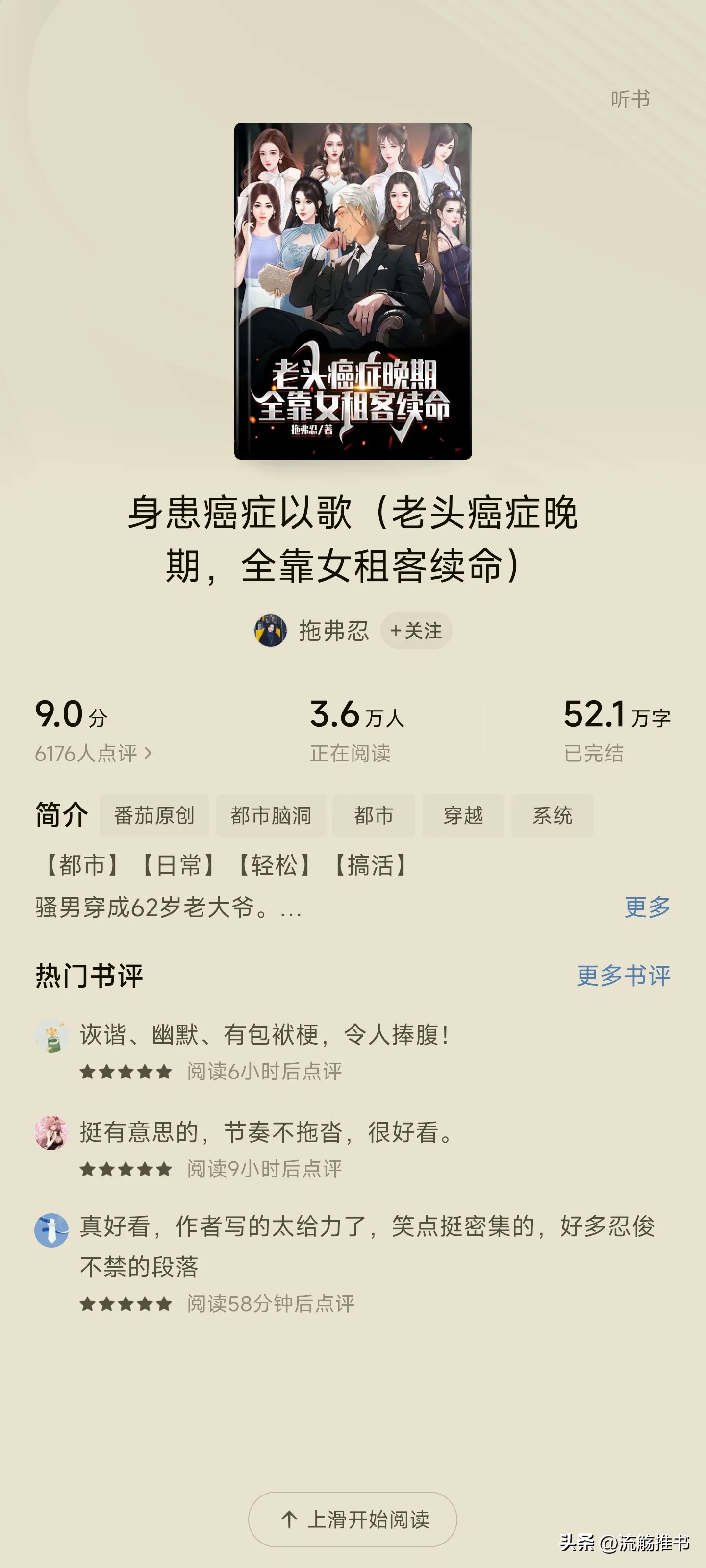The image size is (706, 1568).
Task: Tap the book cover image
Action: click(x=353, y=291)
